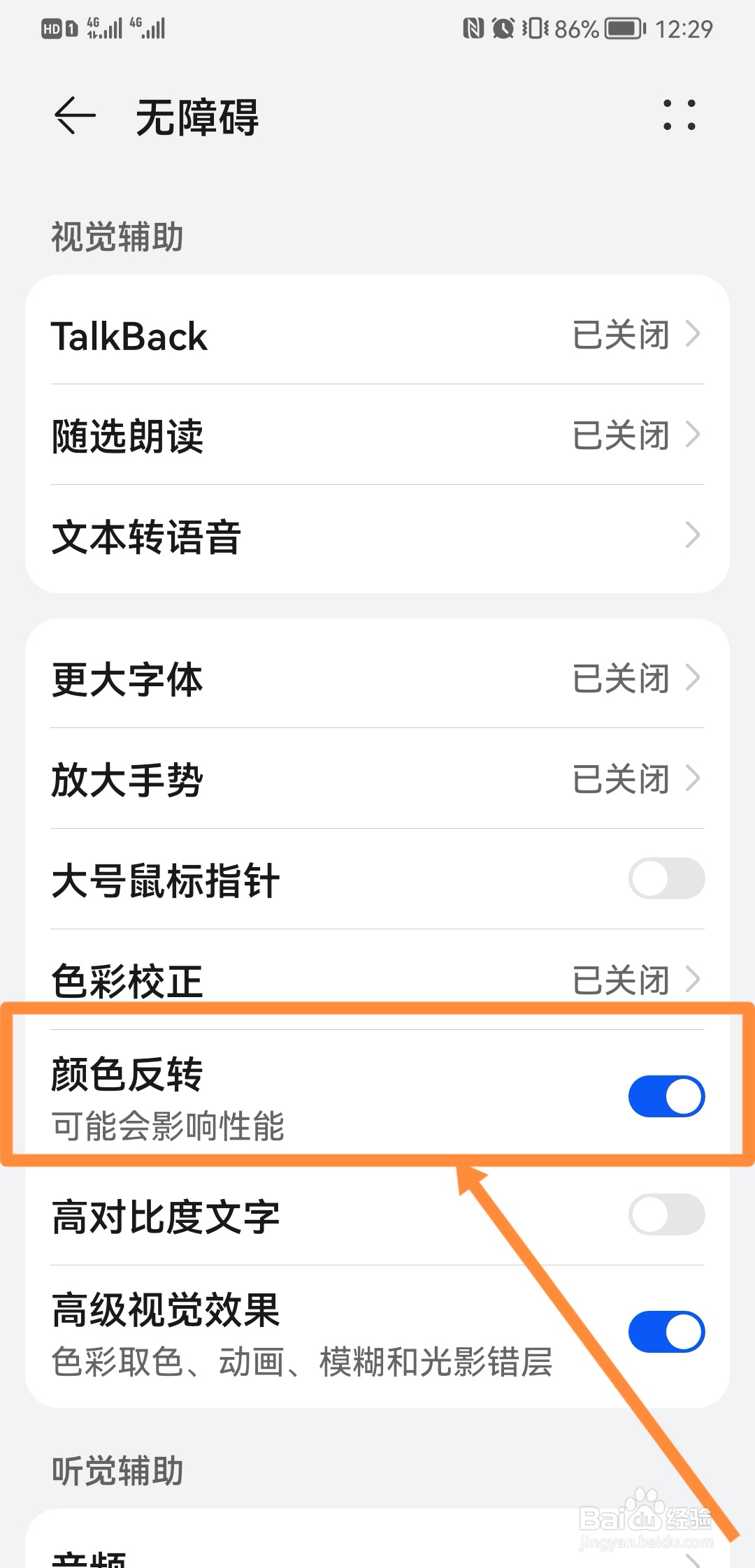Image resolution: width=755 pixels, height=1568 pixels.
Task: Turn off 高级视觉效果
Action: [666, 1330]
